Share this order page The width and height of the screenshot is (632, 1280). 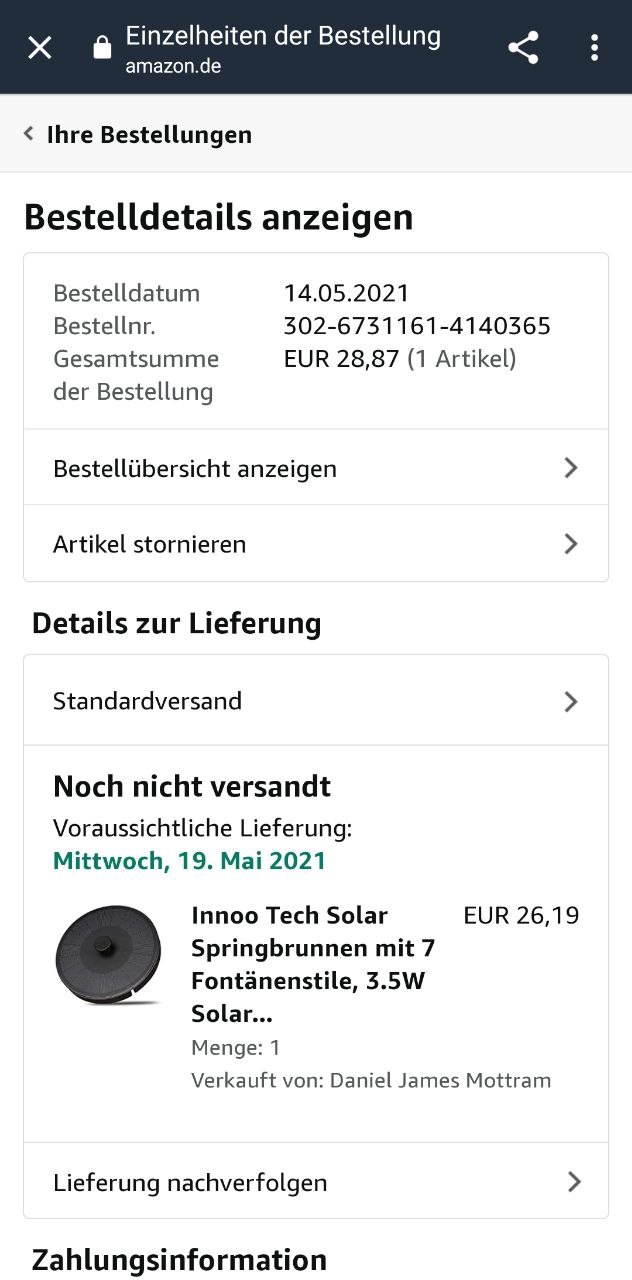523,47
